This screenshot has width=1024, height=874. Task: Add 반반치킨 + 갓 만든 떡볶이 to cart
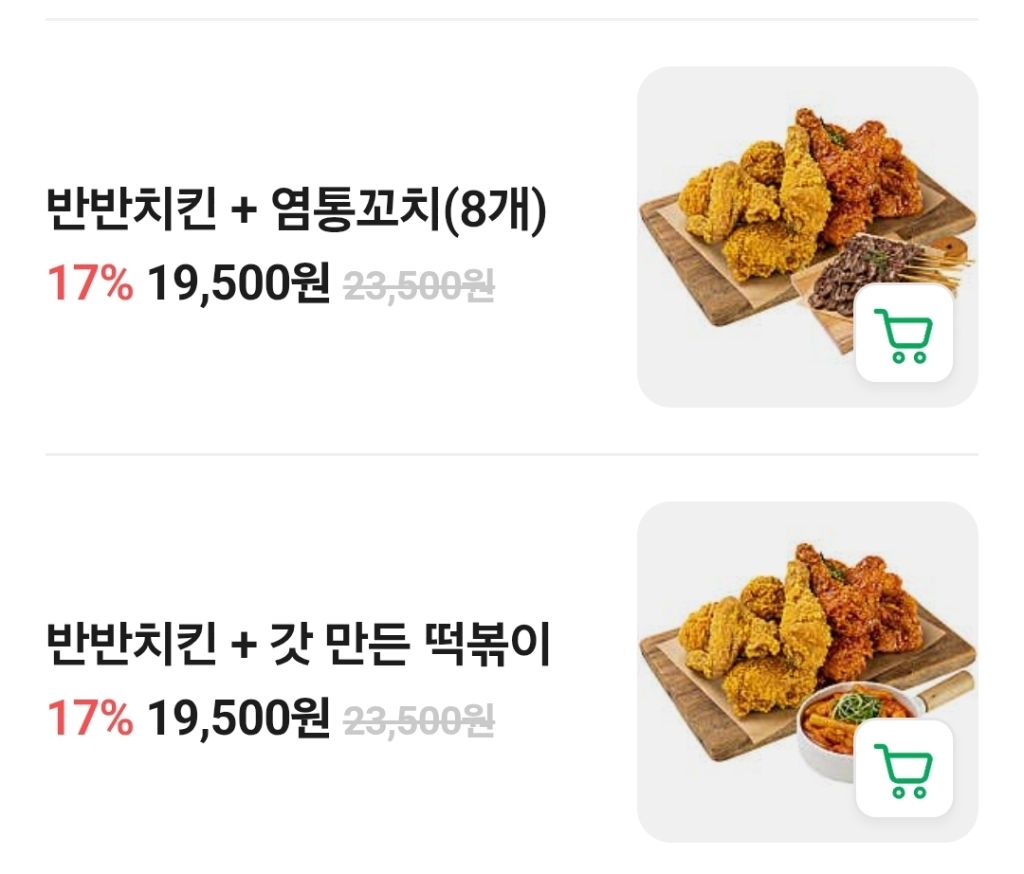(x=904, y=768)
